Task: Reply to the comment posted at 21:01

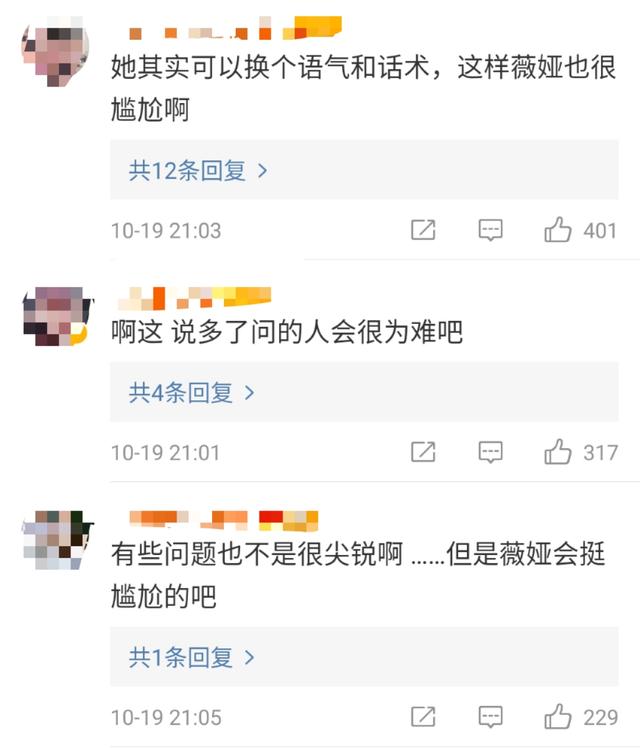Action: (x=490, y=453)
